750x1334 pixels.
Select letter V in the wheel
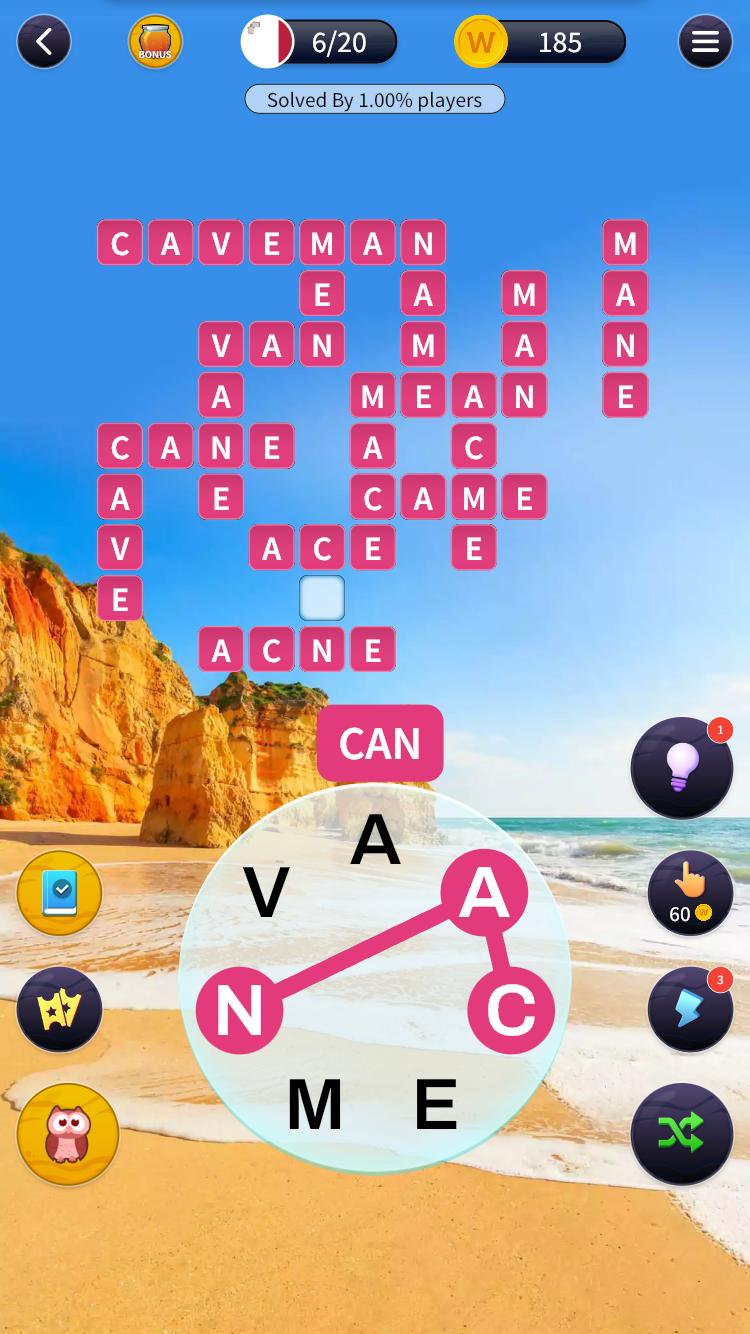[266, 893]
